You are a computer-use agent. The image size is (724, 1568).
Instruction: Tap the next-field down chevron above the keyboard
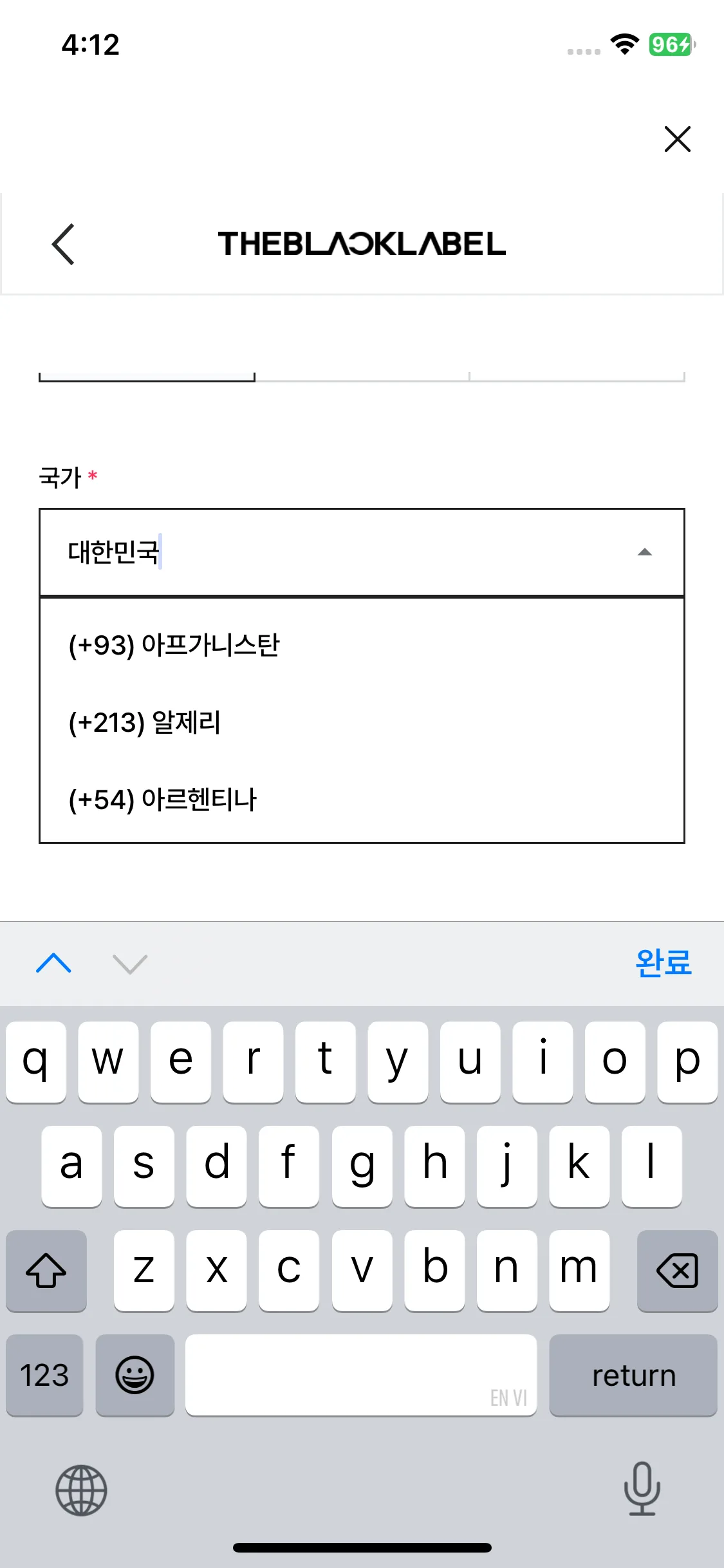coord(129,964)
